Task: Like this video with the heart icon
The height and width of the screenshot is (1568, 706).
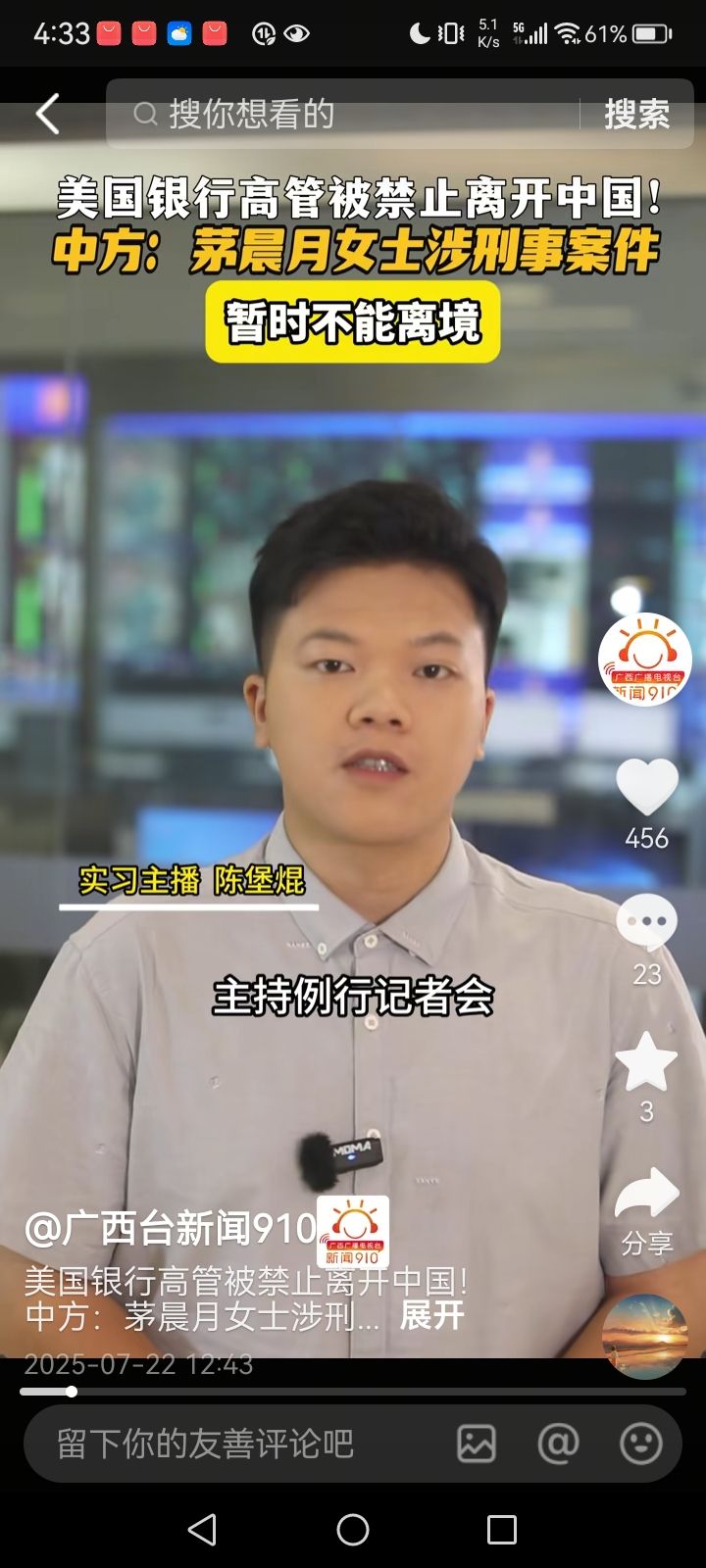Action: point(646,787)
